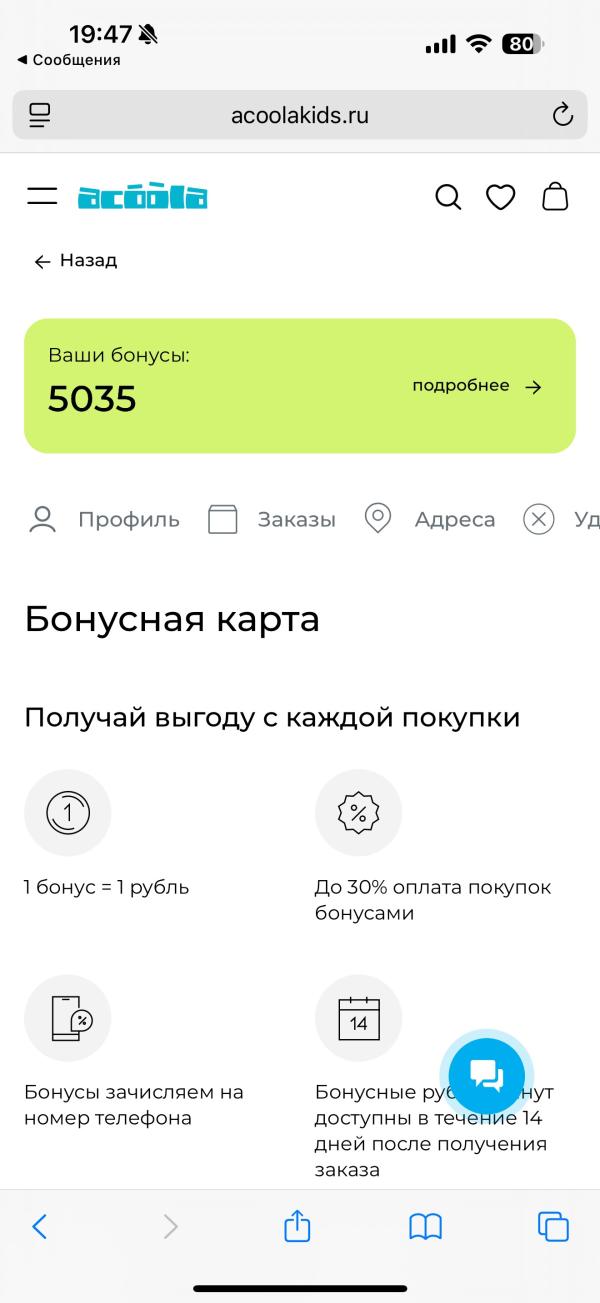Show open Safari tabs

(x=553, y=1226)
